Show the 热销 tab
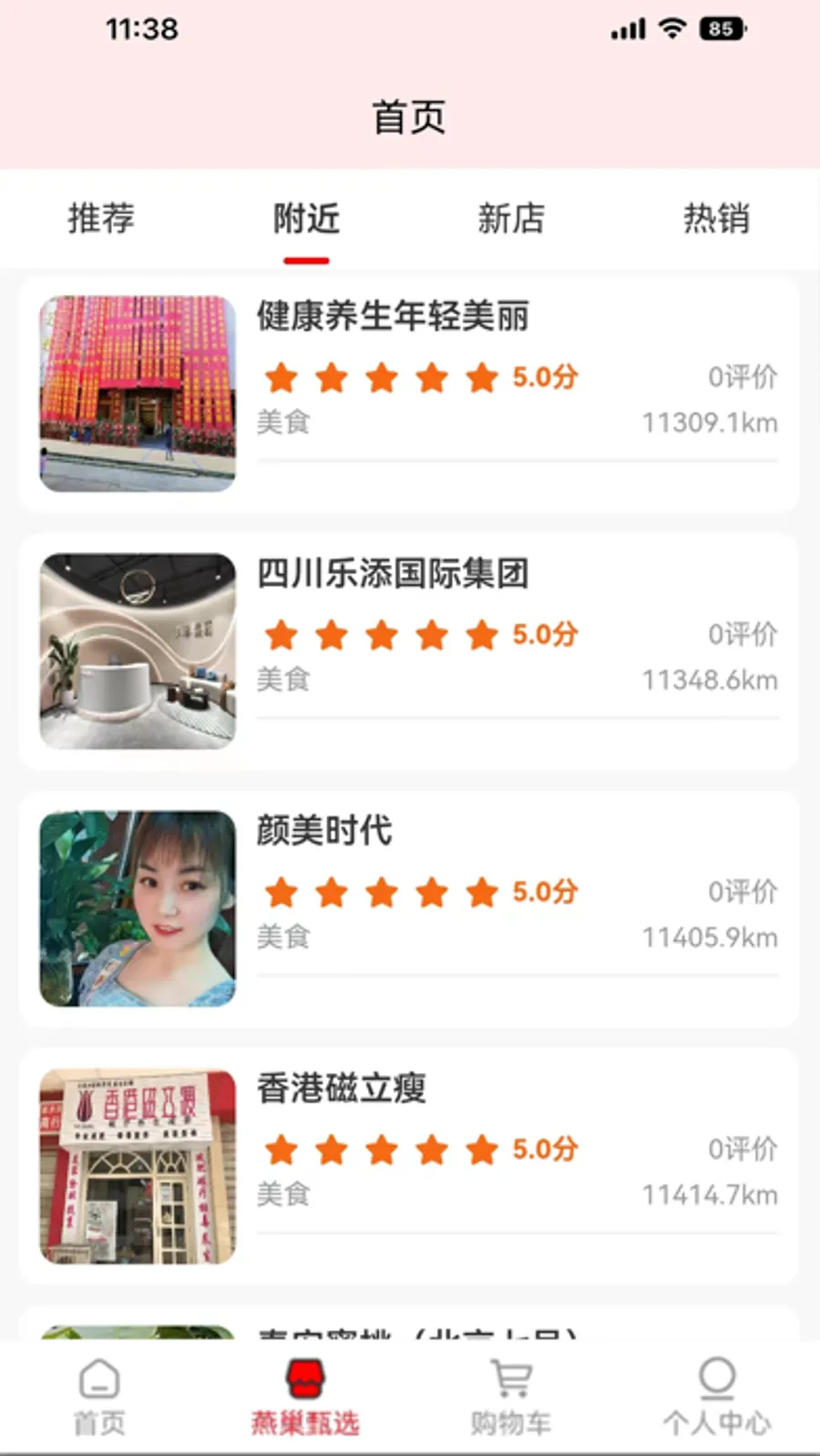The width and height of the screenshot is (820, 1456). tap(716, 219)
